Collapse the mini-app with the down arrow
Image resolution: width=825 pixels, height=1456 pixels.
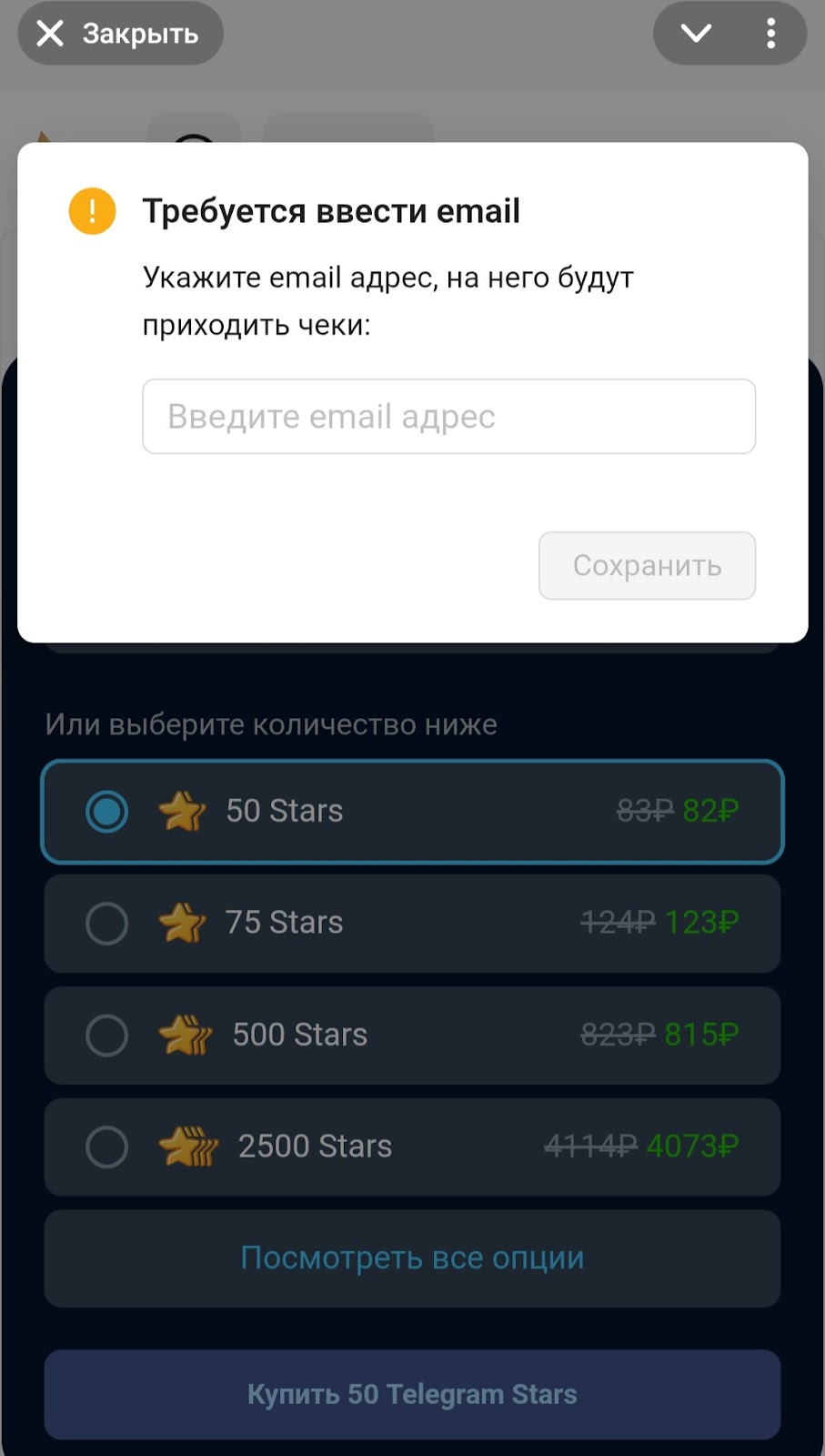click(x=695, y=34)
